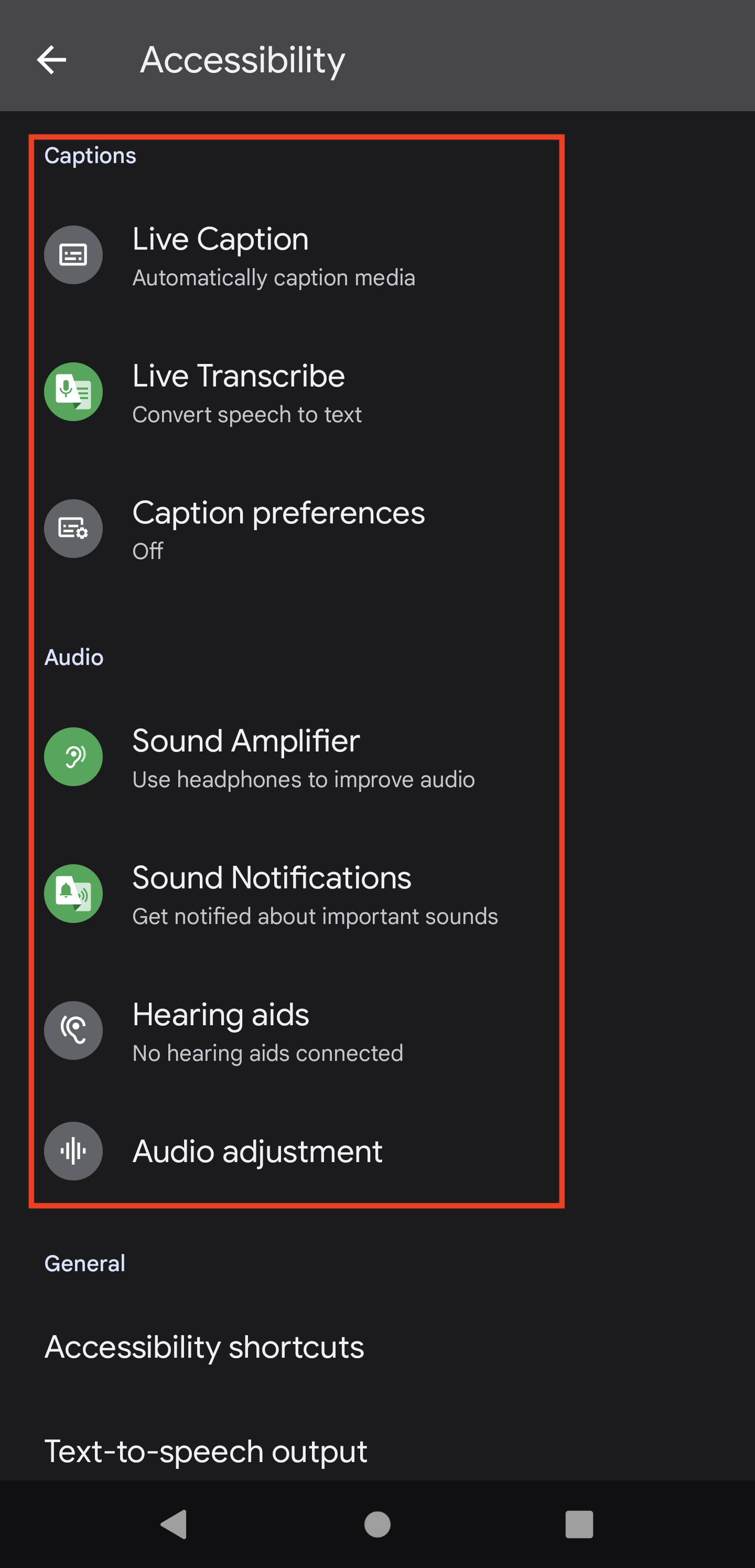Open Accessibility shortcuts
Image resolution: width=755 pixels, height=1568 pixels.
click(x=377, y=1347)
